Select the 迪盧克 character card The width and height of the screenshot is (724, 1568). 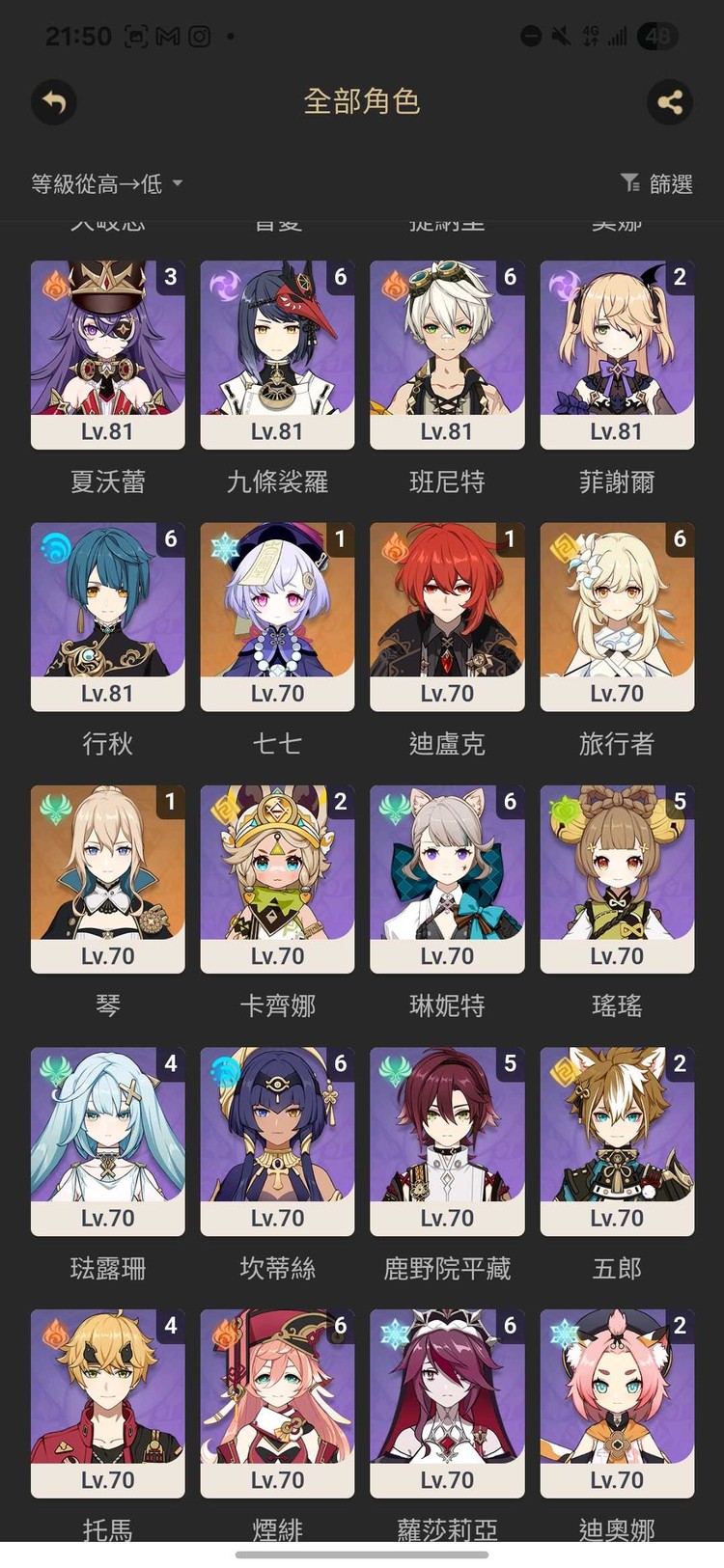(x=447, y=617)
